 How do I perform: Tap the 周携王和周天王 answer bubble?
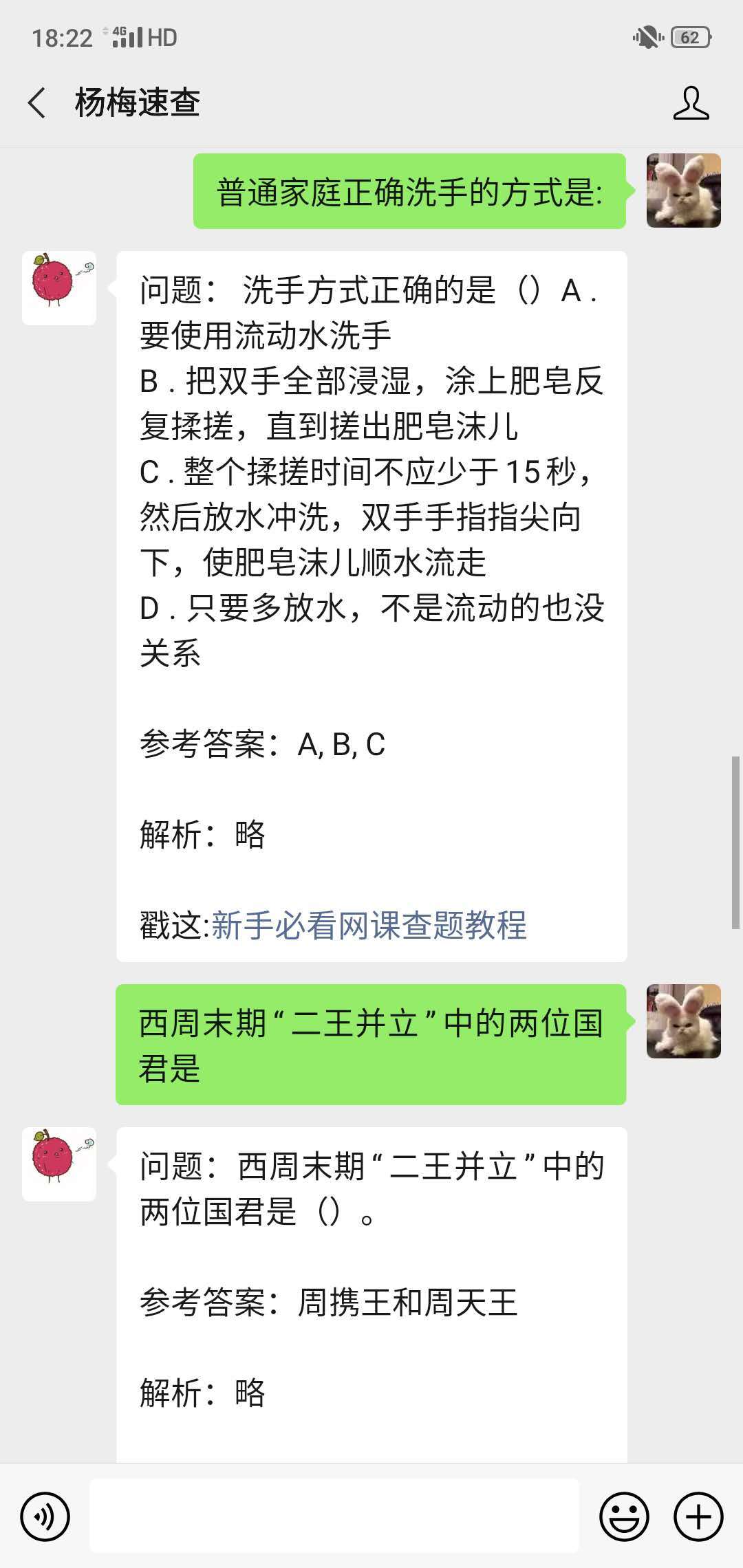point(375,1303)
